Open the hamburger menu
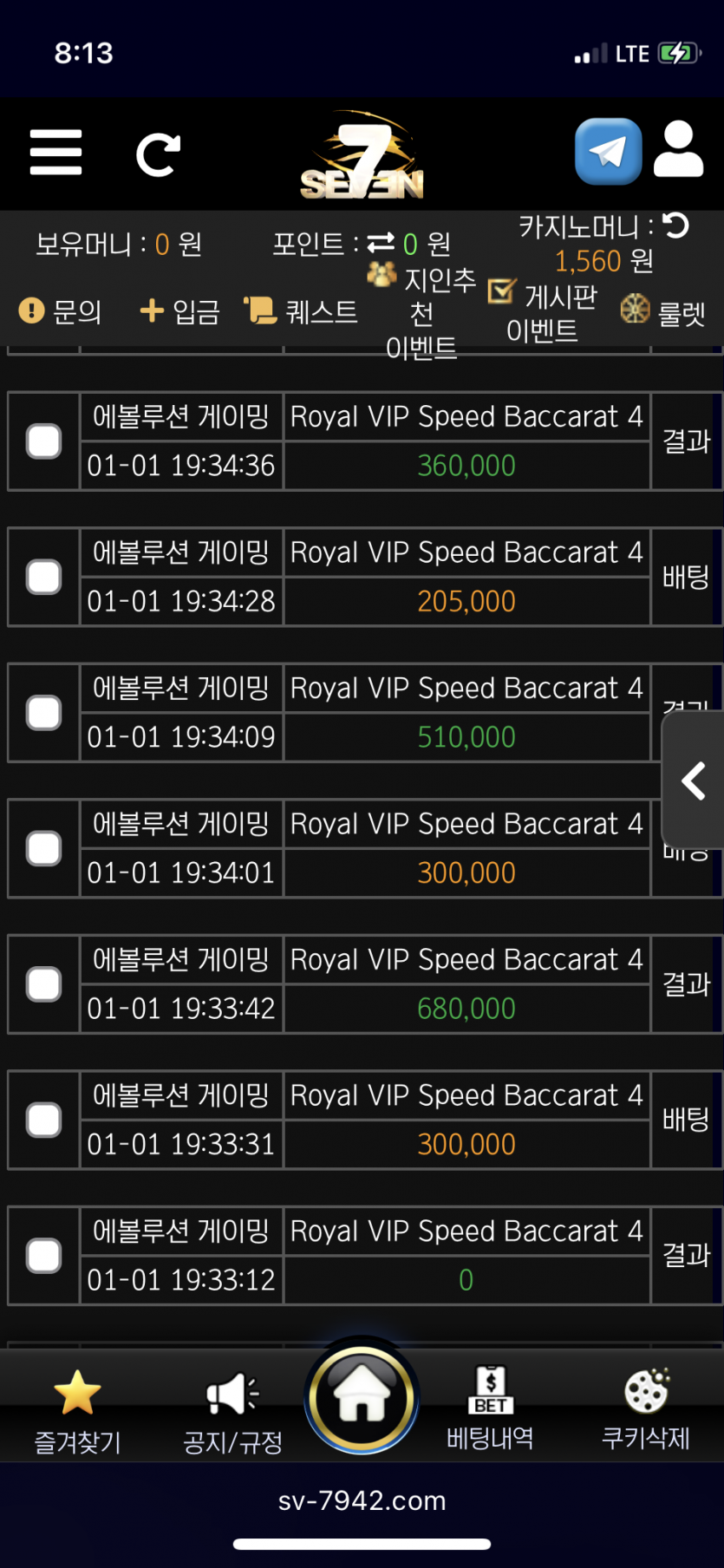 point(55,153)
